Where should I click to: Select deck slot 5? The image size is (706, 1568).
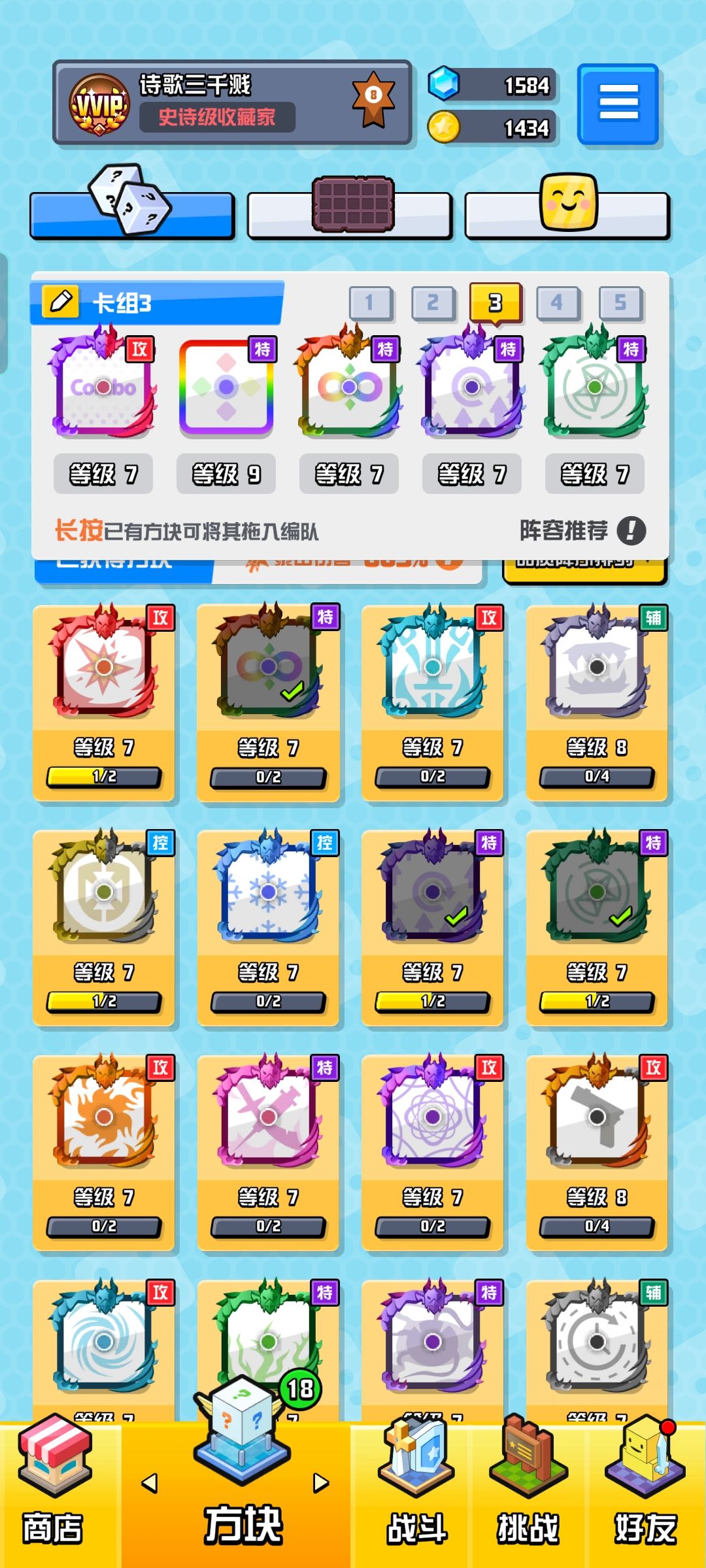(620, 303)
